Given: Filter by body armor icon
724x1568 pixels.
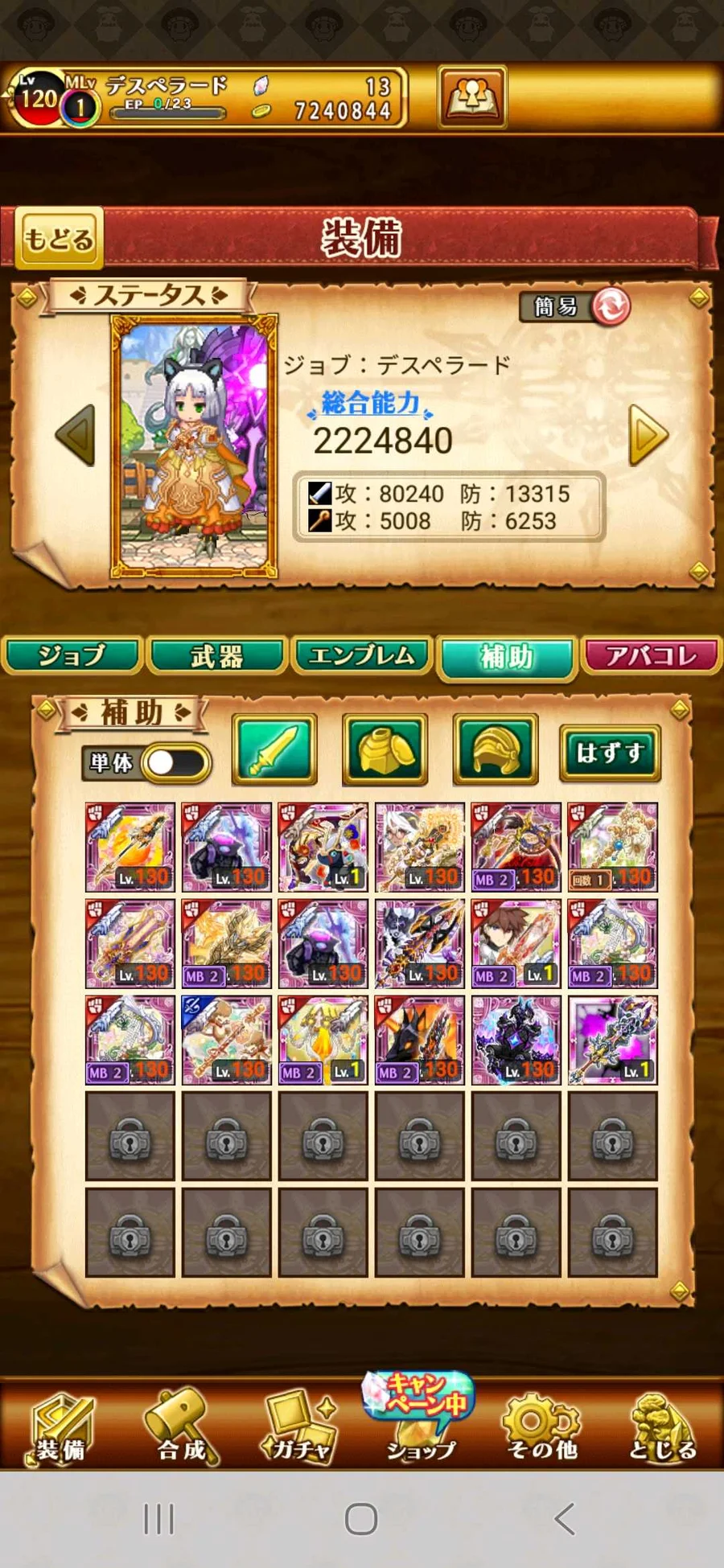Looking at the screenshot, I should (385, 749).
